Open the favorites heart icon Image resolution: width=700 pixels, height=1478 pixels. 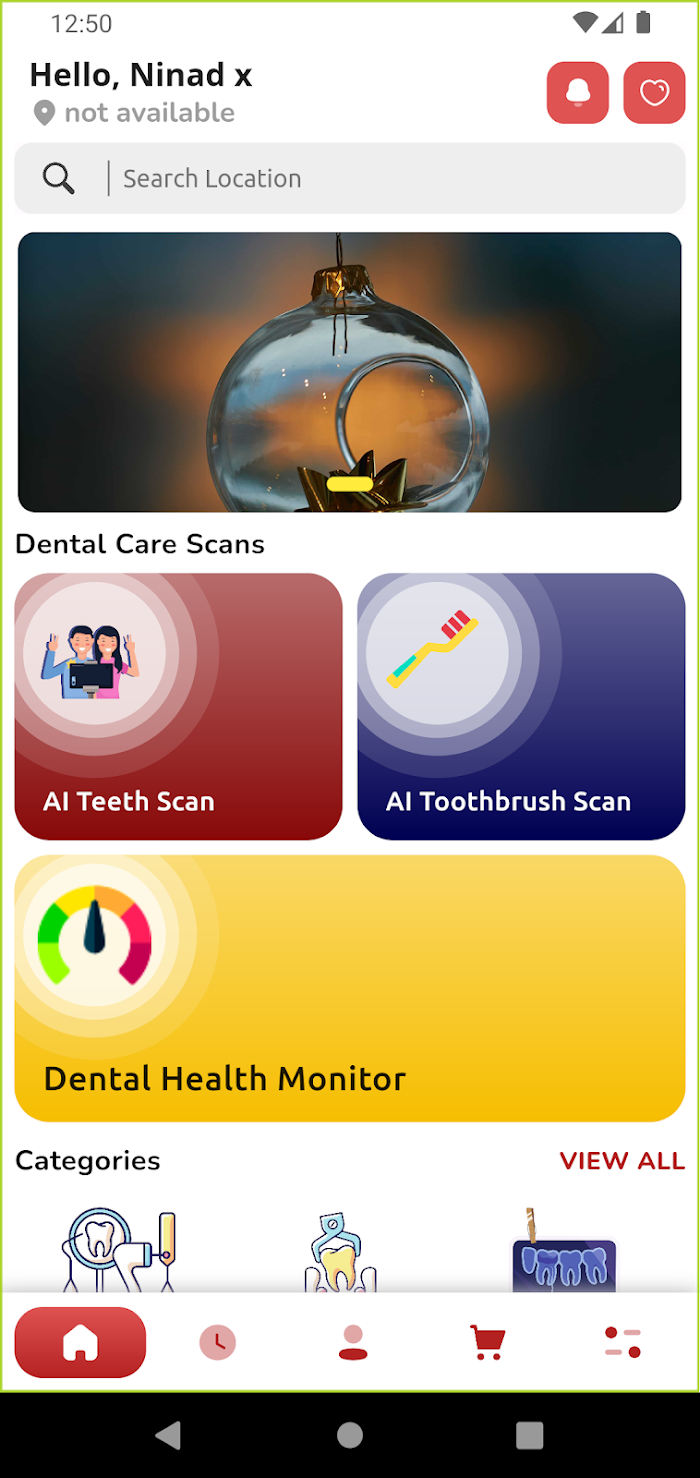click(x=654, y=93)
